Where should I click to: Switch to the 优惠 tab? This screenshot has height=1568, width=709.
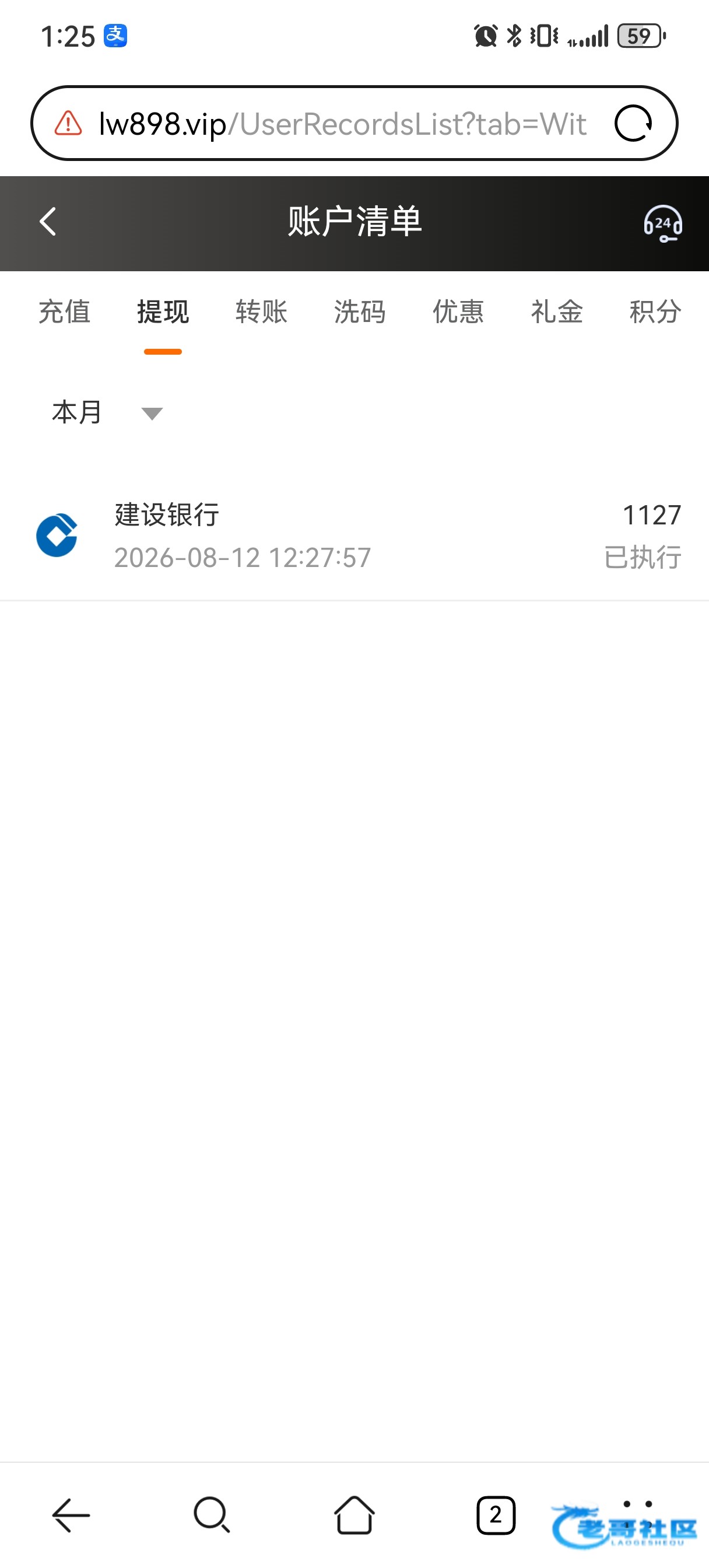coord(458,312)
